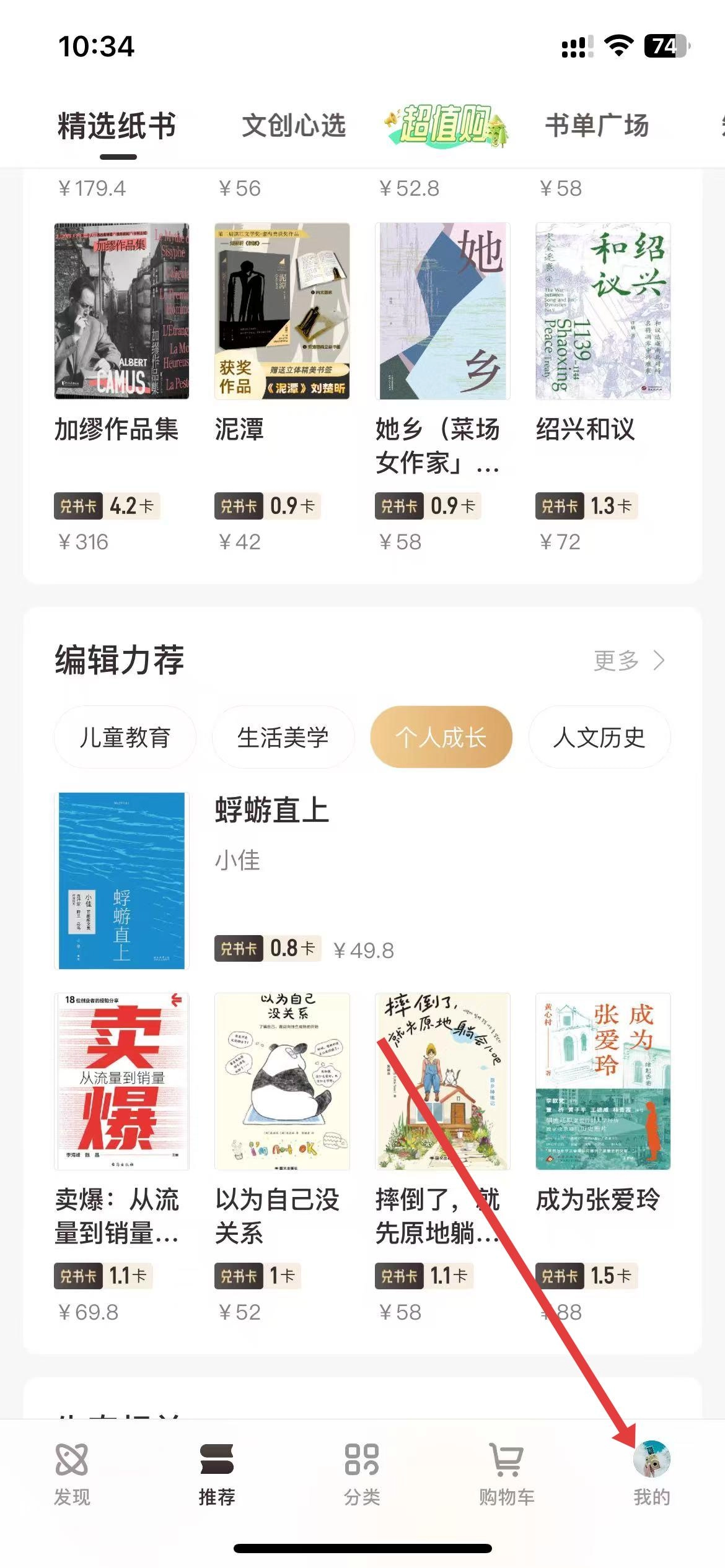View the 以为自己没关系 book
Screen dimensions: 725x1568
click(282, 1081)
